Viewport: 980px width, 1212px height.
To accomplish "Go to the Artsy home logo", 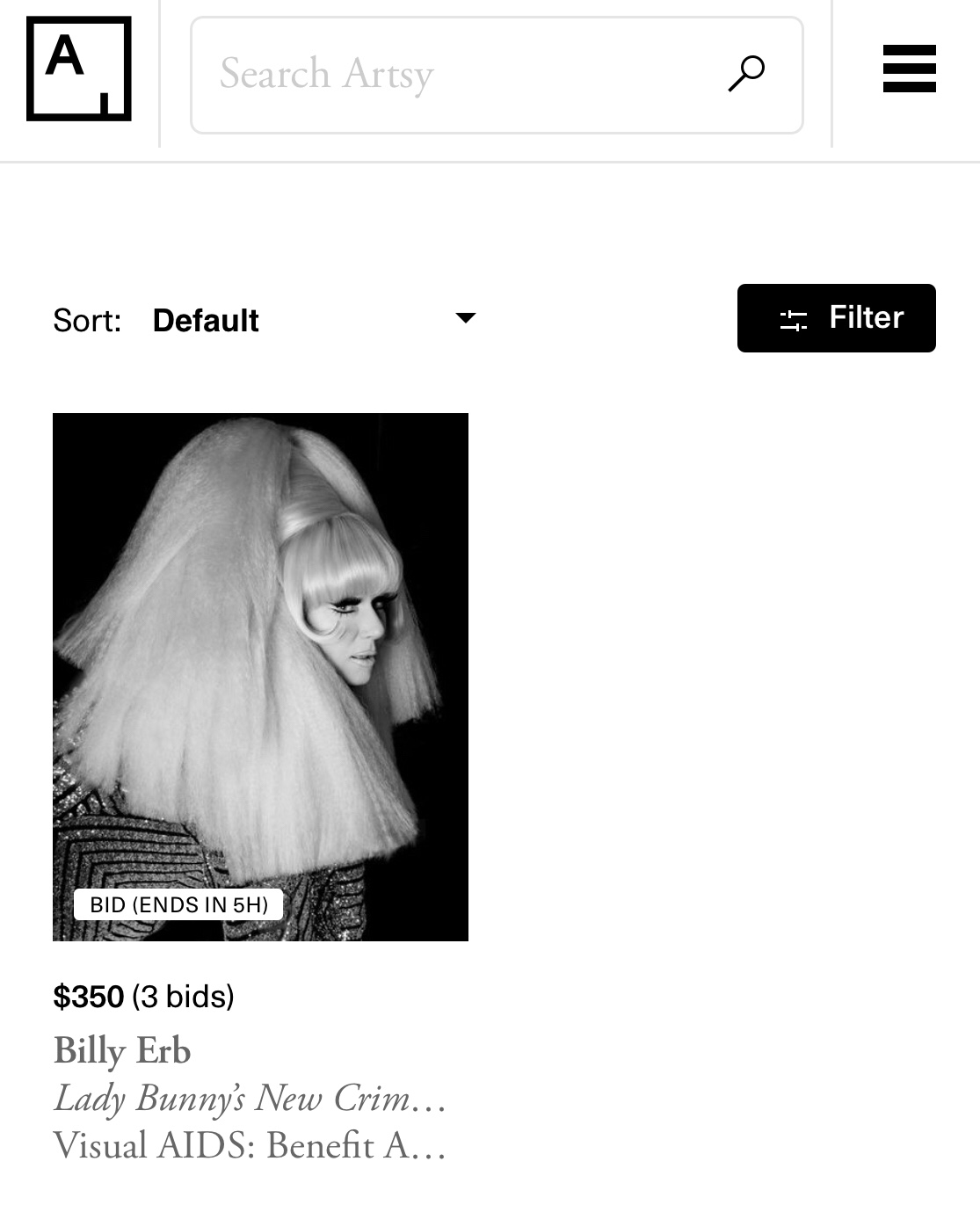I will pos(78,69).
